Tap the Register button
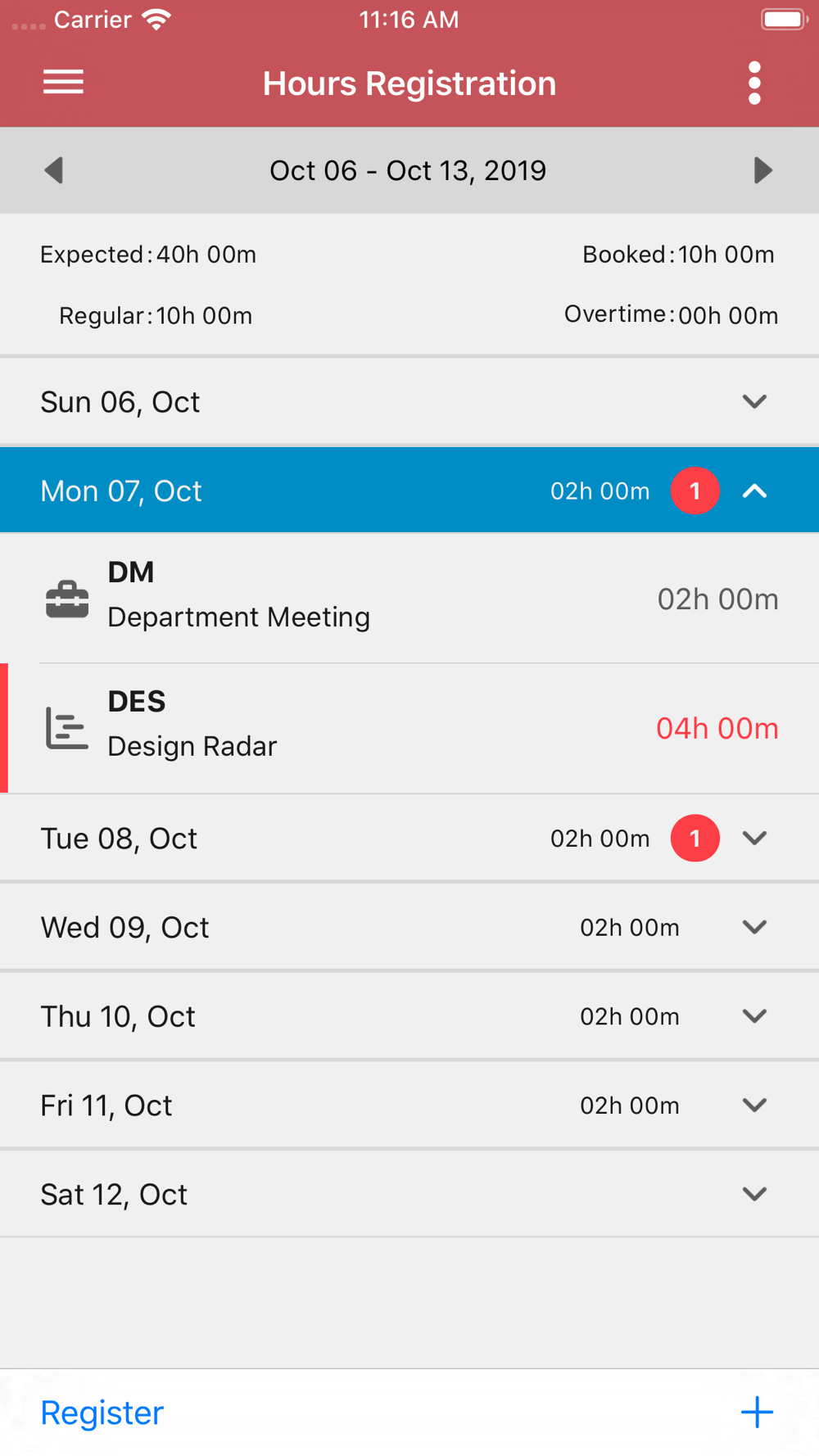The width and height of the screenshot is (819, 1456). click(x=102, y=1413)
